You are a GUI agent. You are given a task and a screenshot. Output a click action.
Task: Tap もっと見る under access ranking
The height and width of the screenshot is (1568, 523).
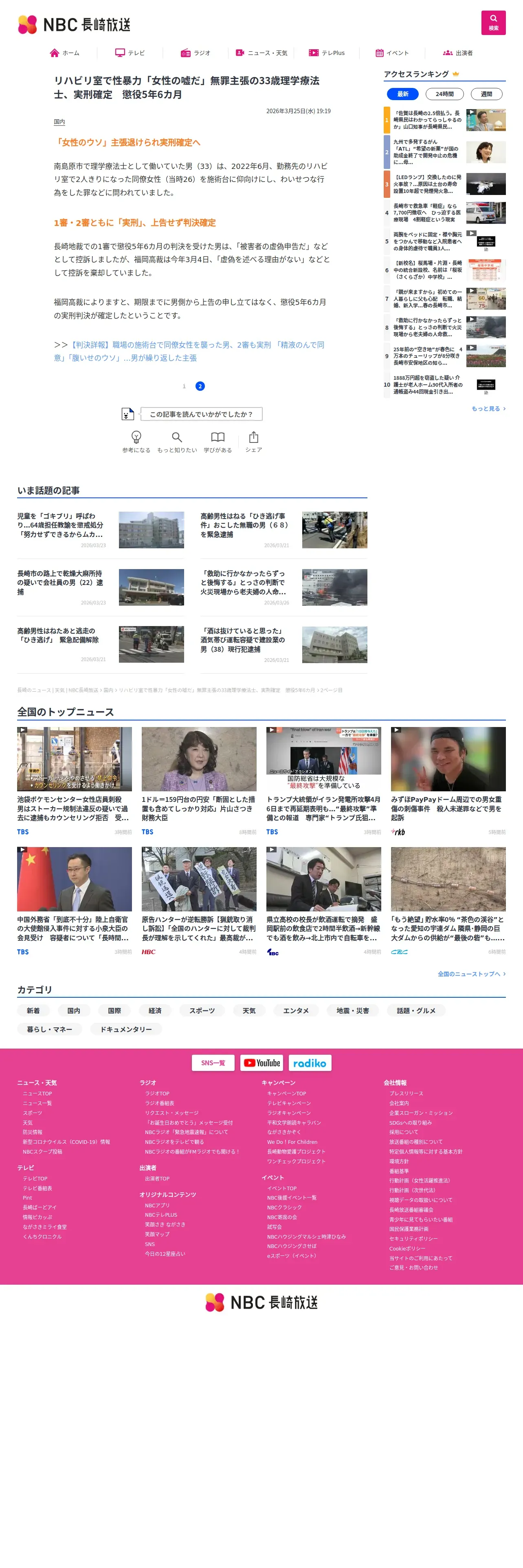488,408
